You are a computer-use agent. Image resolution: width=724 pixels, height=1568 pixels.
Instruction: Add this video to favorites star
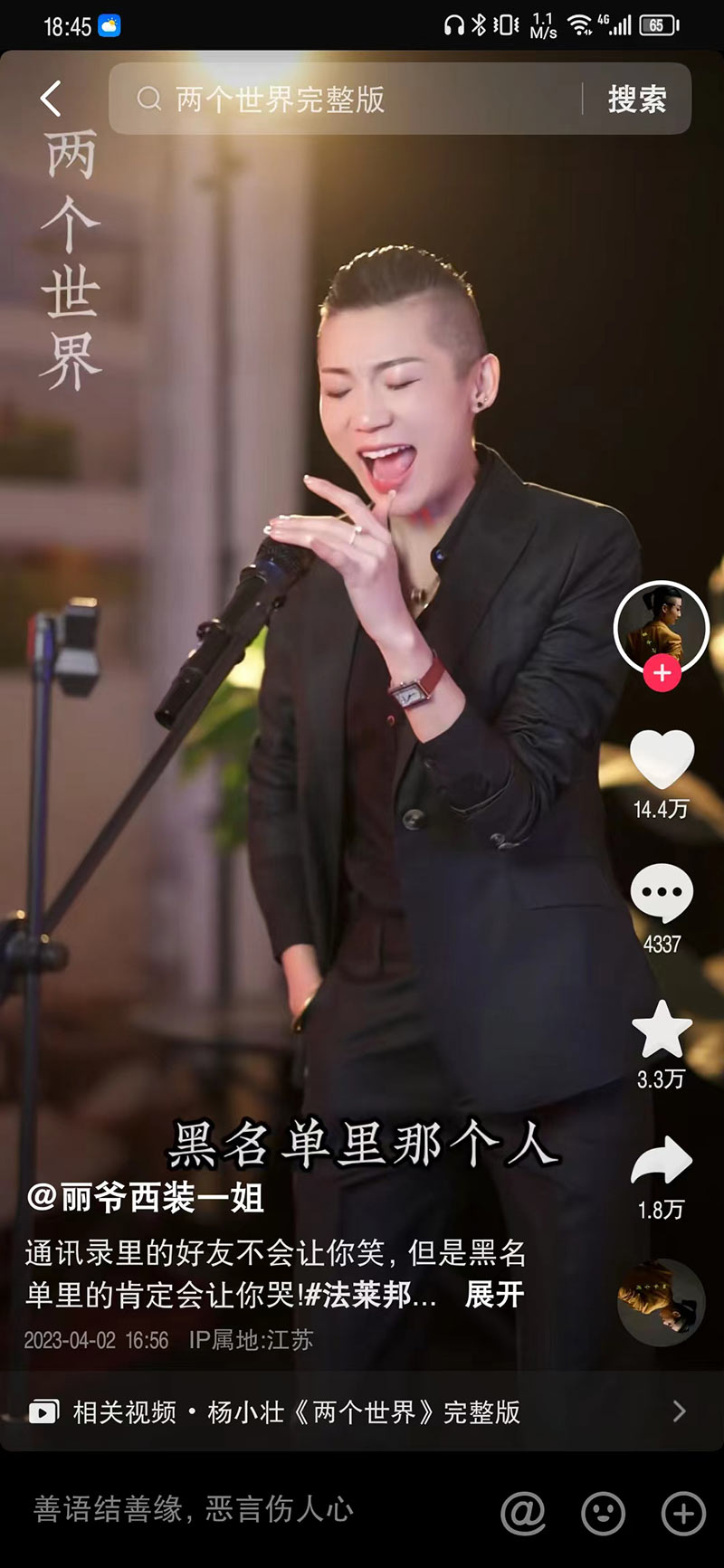[662, 1031]
